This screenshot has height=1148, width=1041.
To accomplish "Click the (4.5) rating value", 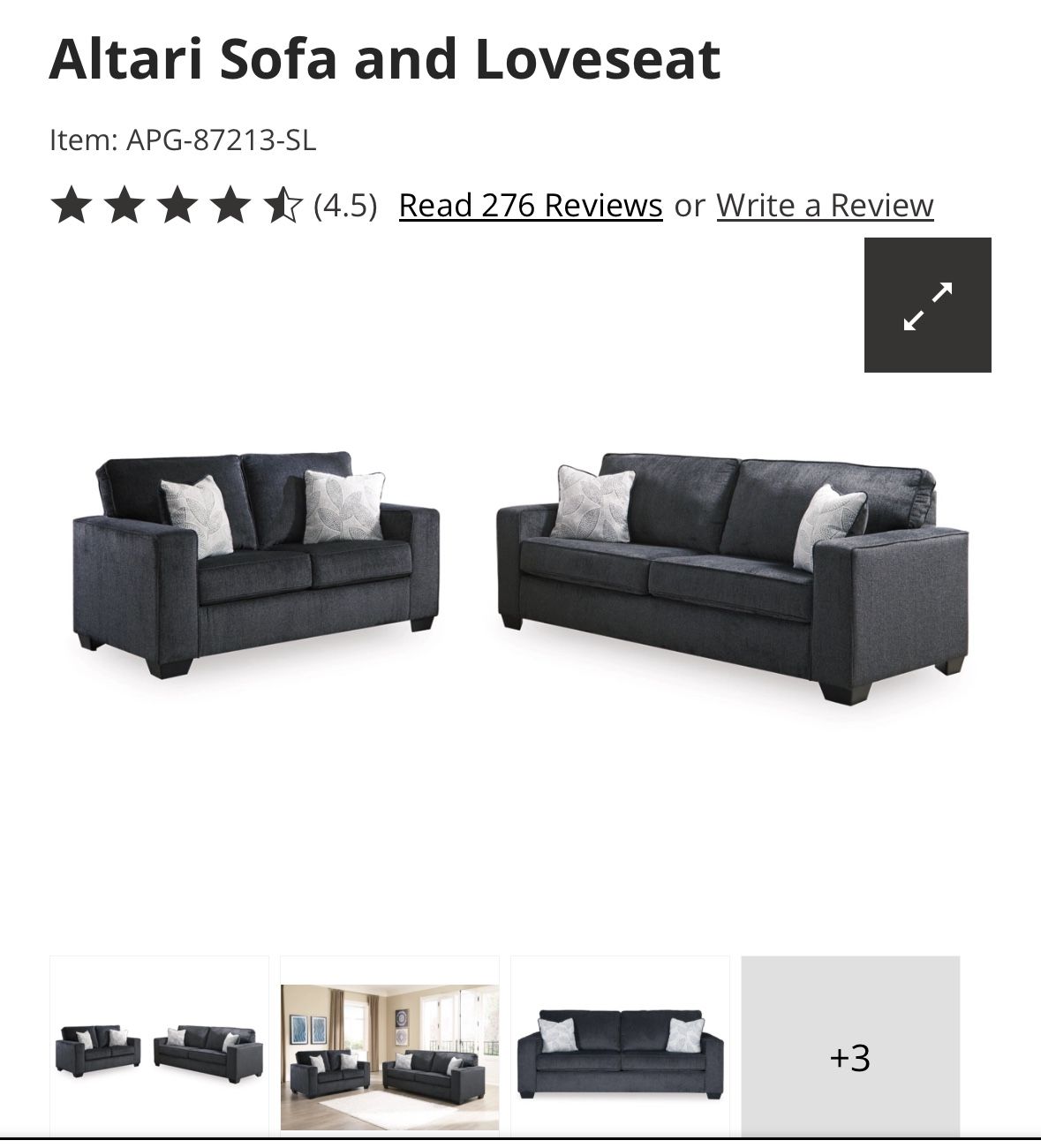I will 344,205.
